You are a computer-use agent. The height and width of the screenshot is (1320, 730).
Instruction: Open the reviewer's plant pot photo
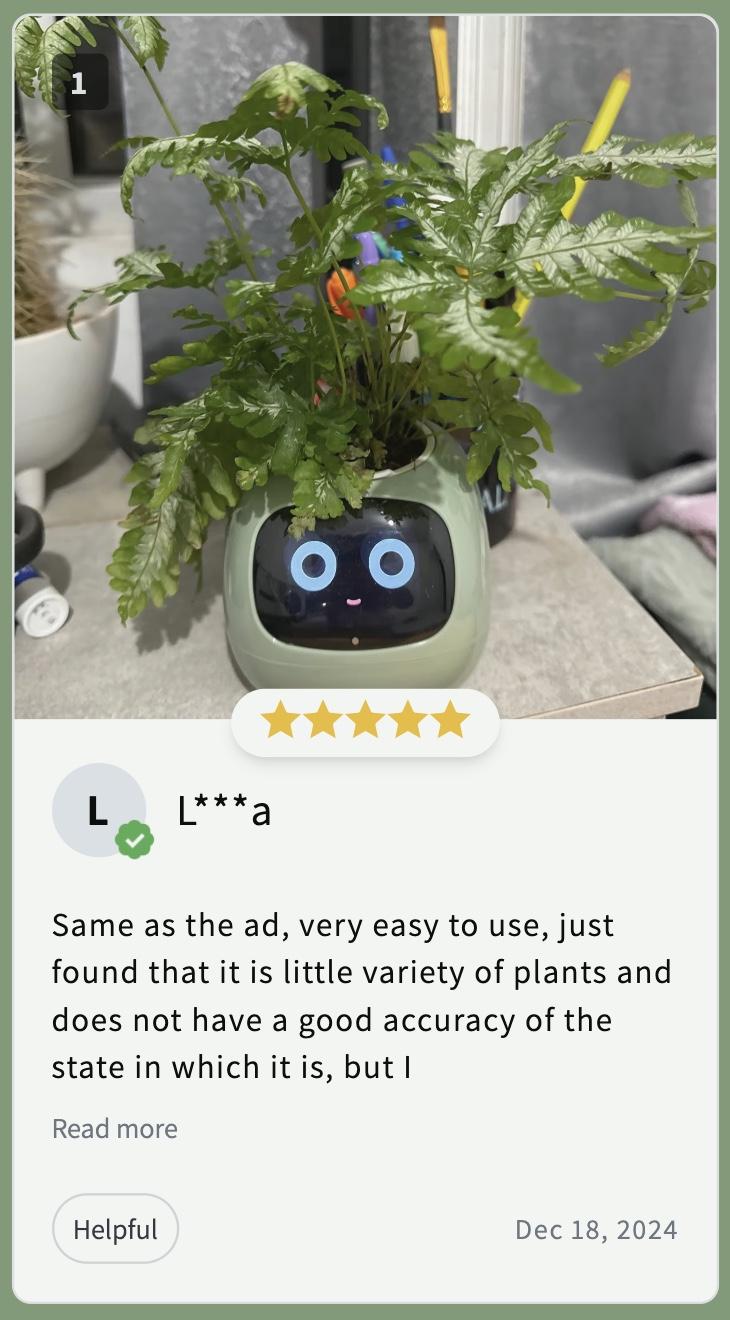pos(365,370)
